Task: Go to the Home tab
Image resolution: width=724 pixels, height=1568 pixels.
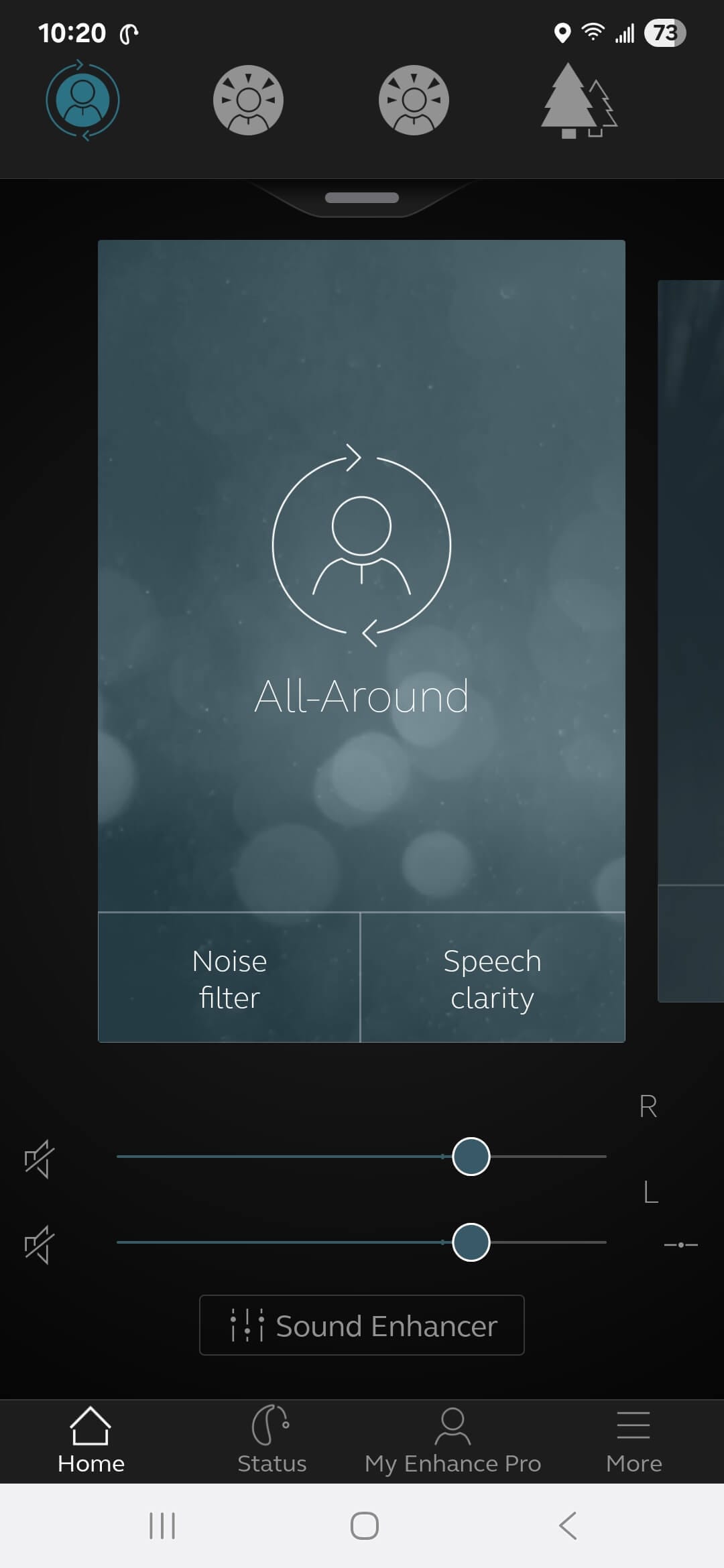Action: click(90, 1441)
